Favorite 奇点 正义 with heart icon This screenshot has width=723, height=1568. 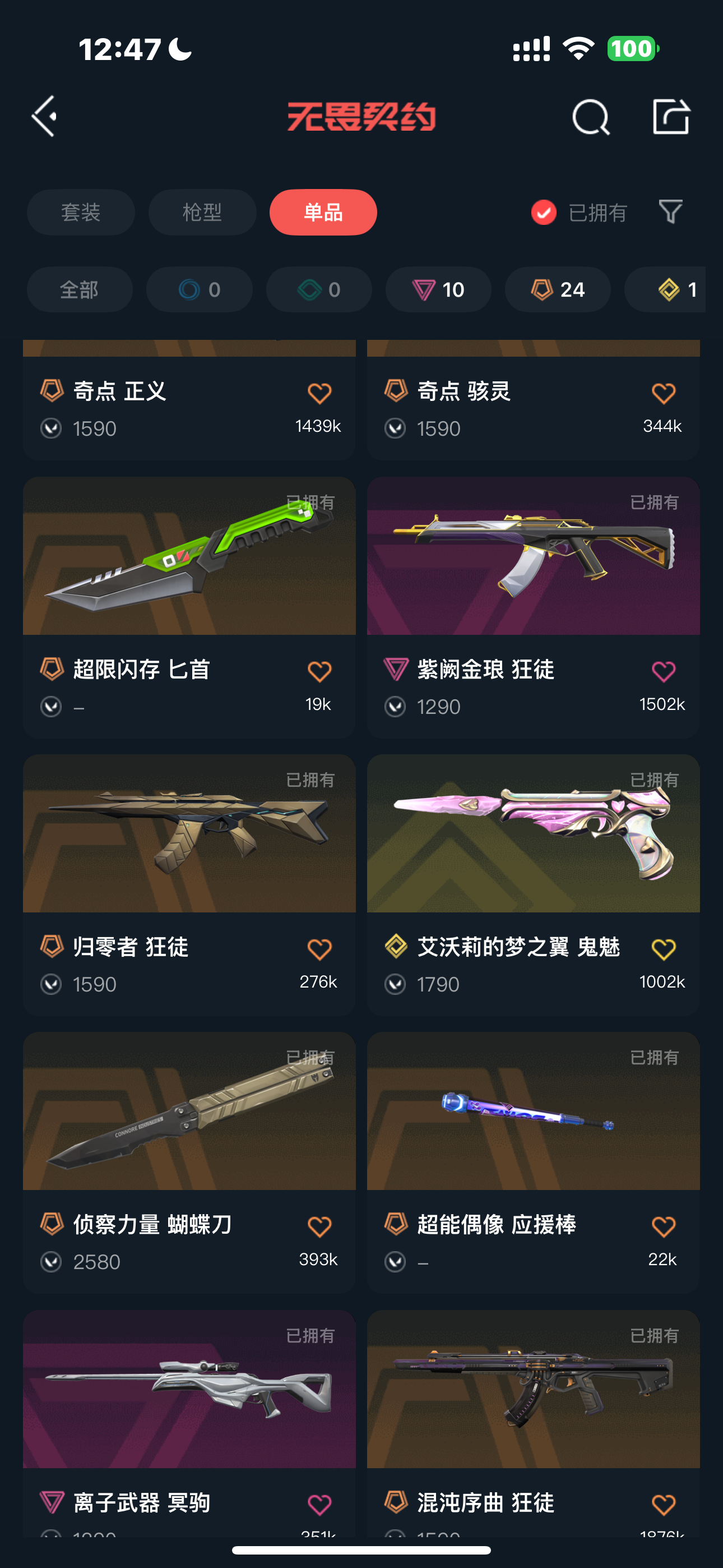(x=319, y=393)
